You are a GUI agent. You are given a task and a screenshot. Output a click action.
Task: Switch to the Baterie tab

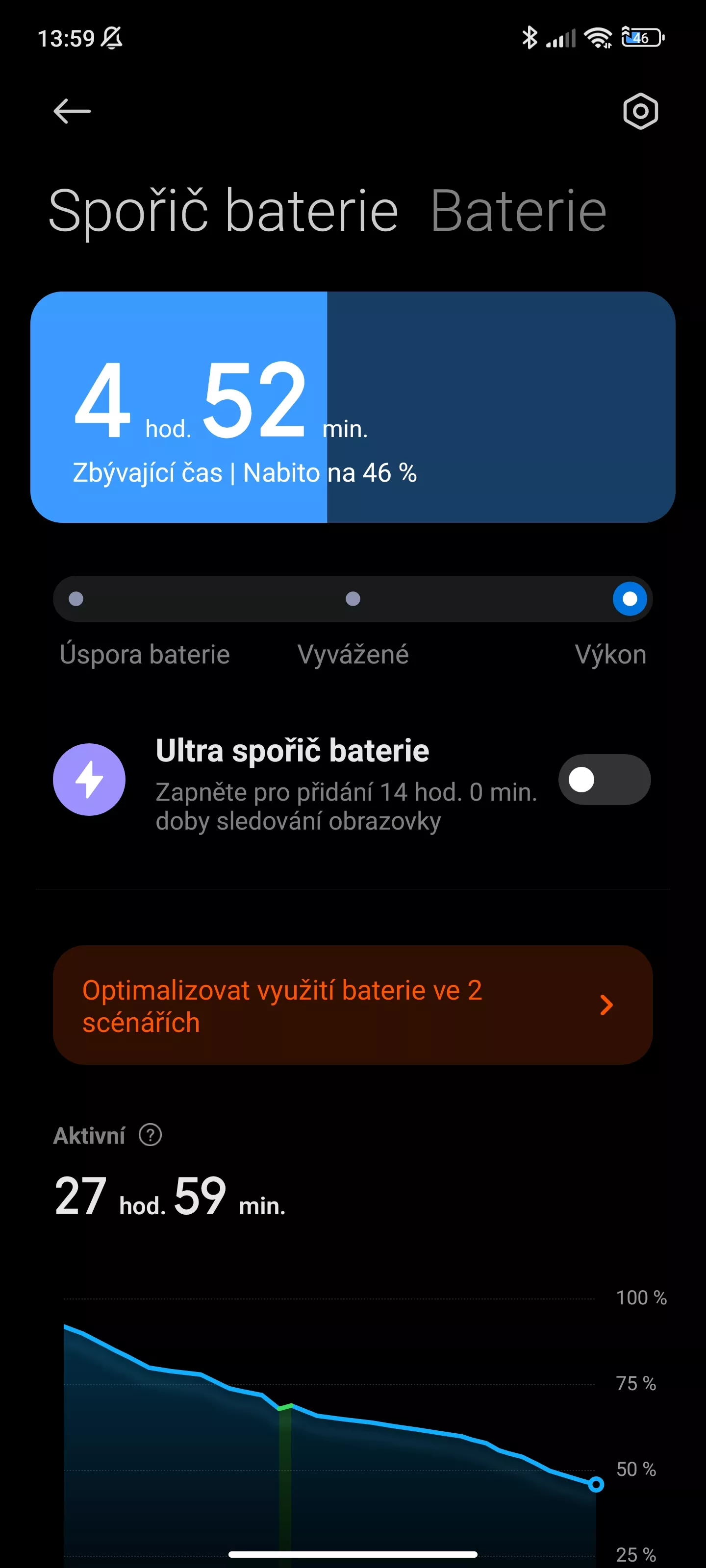click(518, 211)
